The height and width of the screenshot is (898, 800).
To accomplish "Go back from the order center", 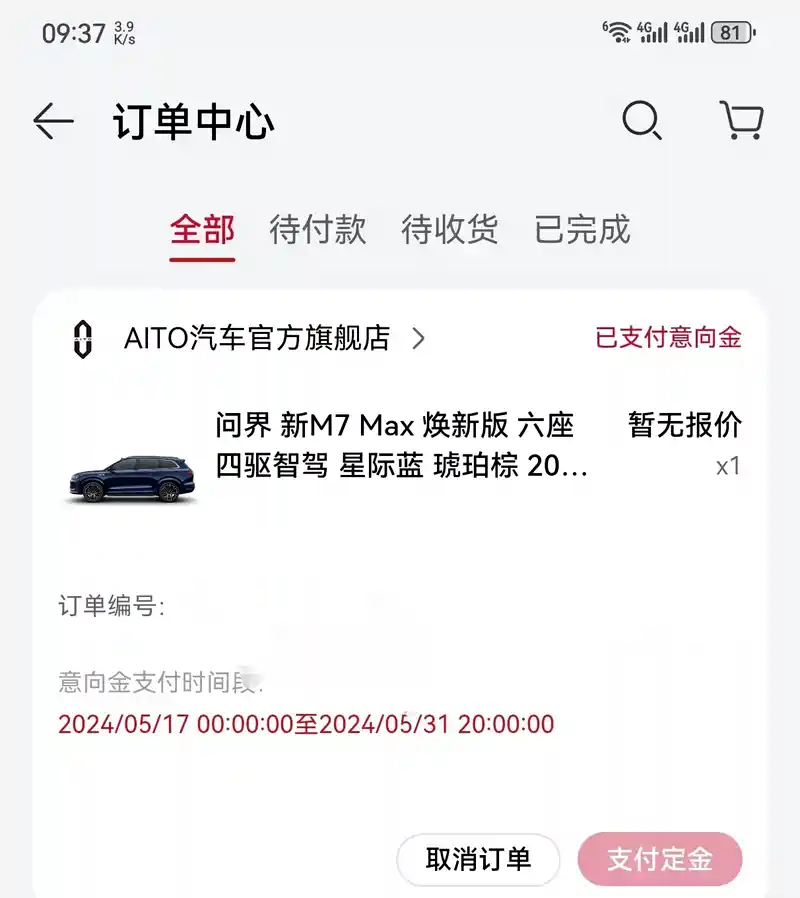I will [53, 122].
